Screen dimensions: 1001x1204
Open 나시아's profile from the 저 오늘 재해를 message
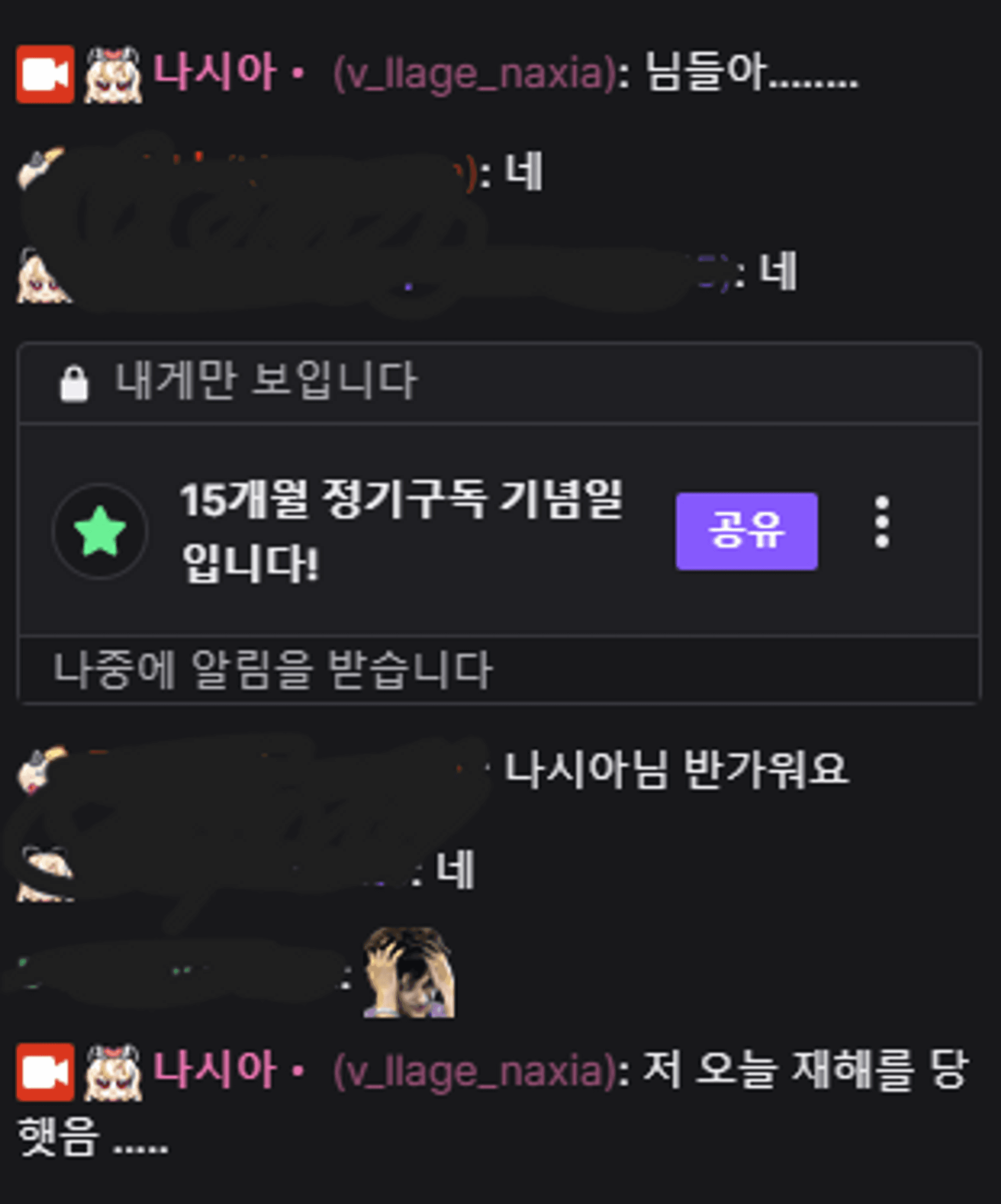(x=214, y=1071)
